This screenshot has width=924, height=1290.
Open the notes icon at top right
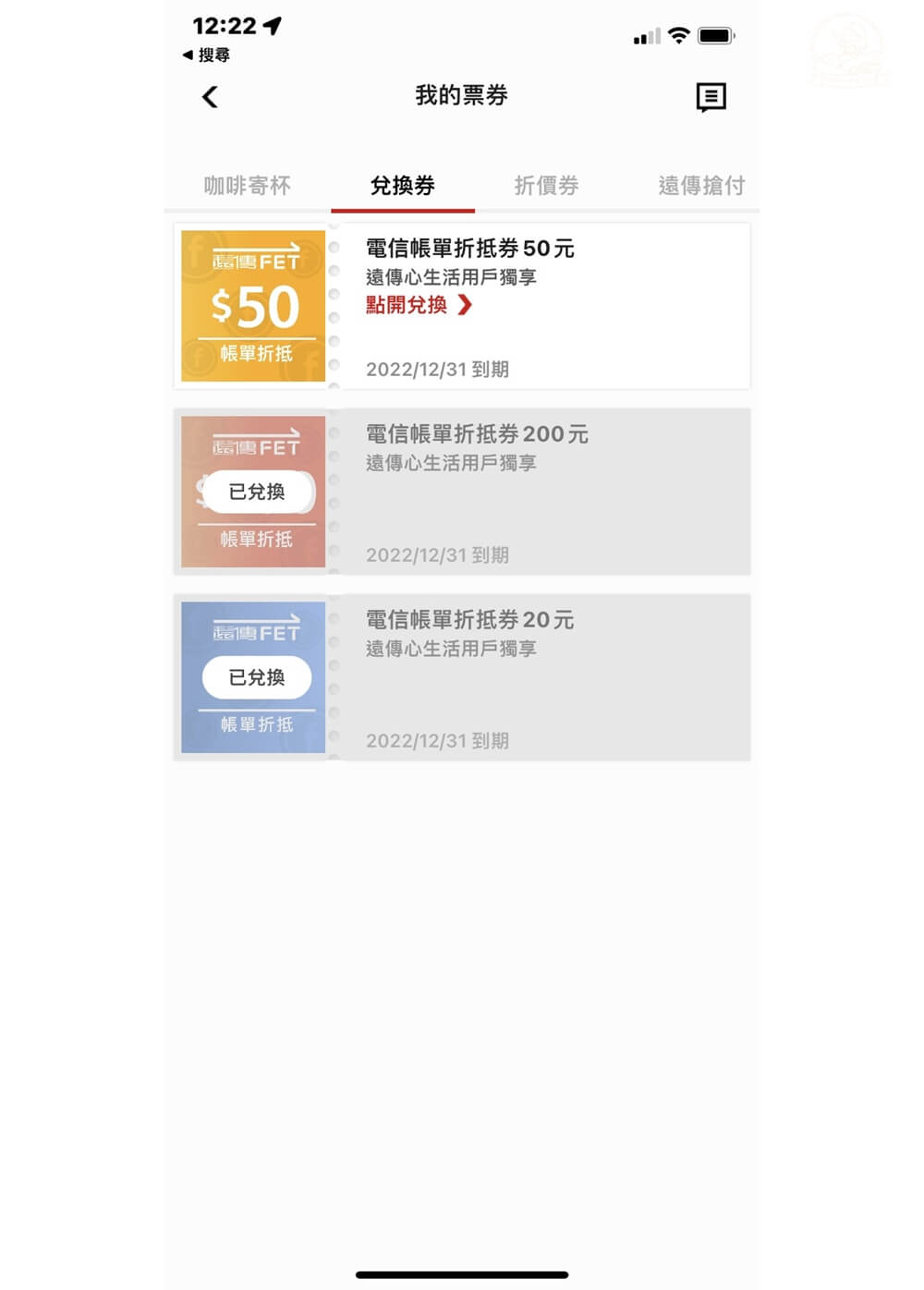pos(711,96)
